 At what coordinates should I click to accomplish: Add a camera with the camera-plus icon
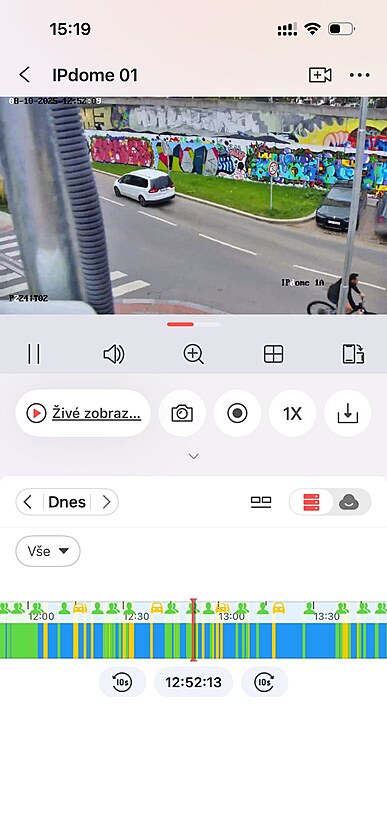(x=320, y=75)
